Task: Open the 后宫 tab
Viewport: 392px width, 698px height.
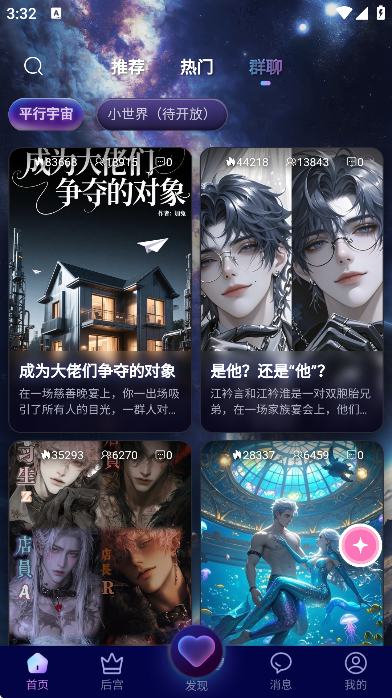Action: [x=112, y=672]
